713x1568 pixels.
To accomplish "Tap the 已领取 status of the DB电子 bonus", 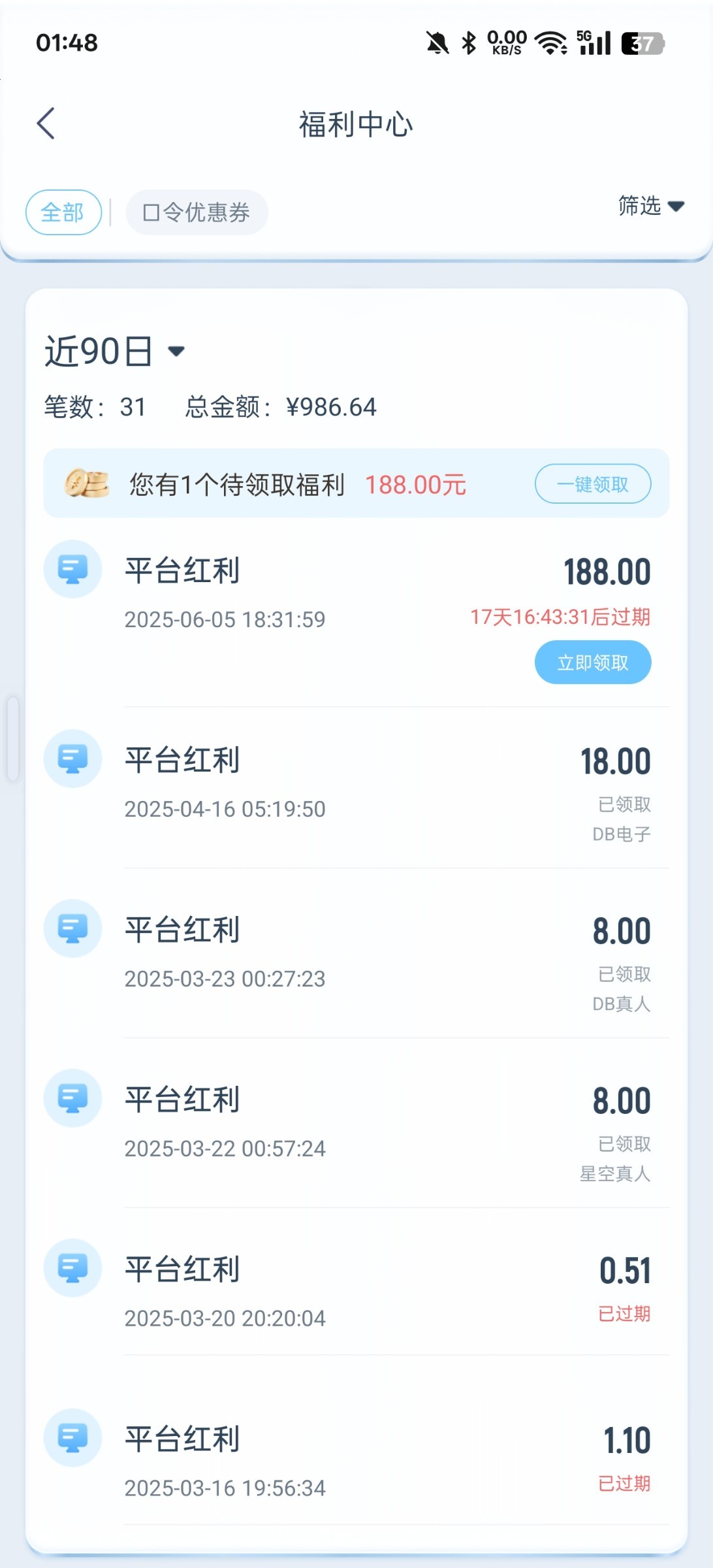I will (624, 804).
